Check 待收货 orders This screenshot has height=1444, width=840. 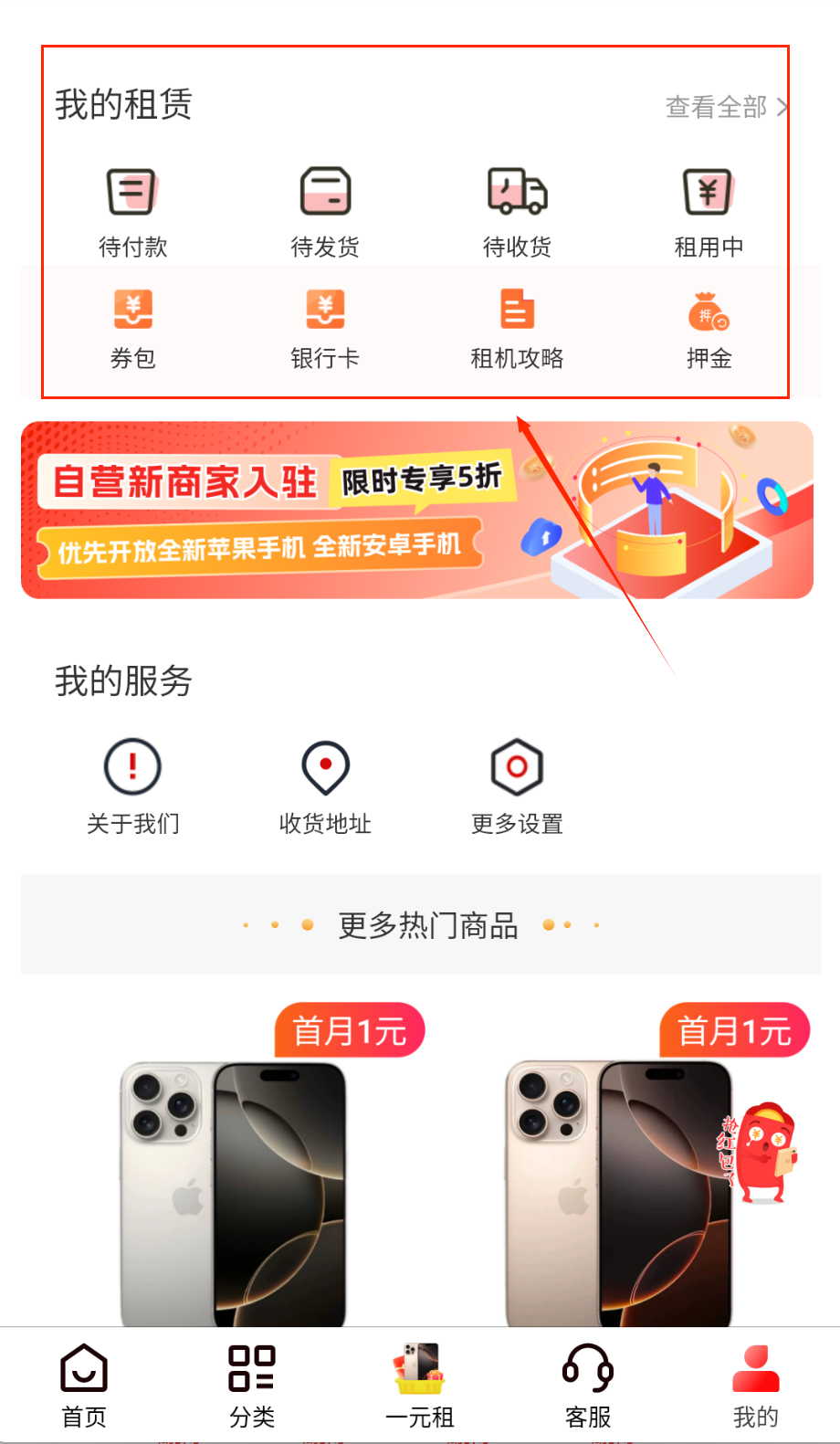pyautogui.click(x=517, y=212)
